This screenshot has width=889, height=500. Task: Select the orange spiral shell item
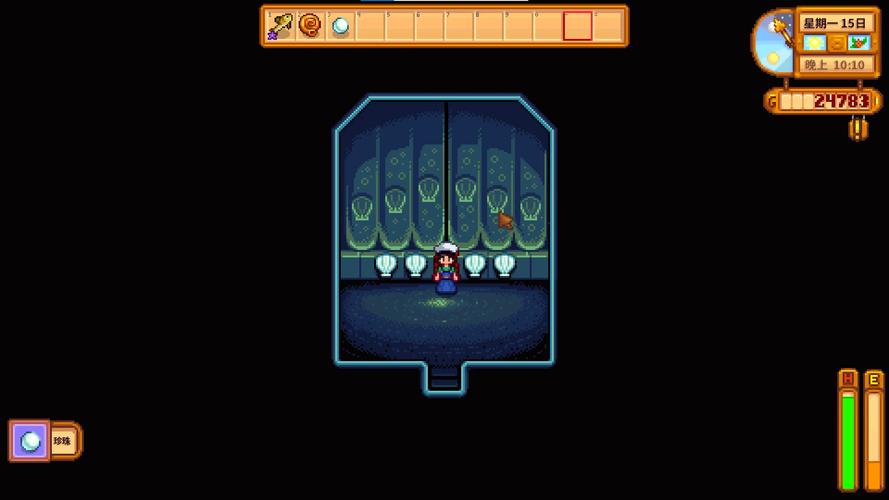point(311,26)
